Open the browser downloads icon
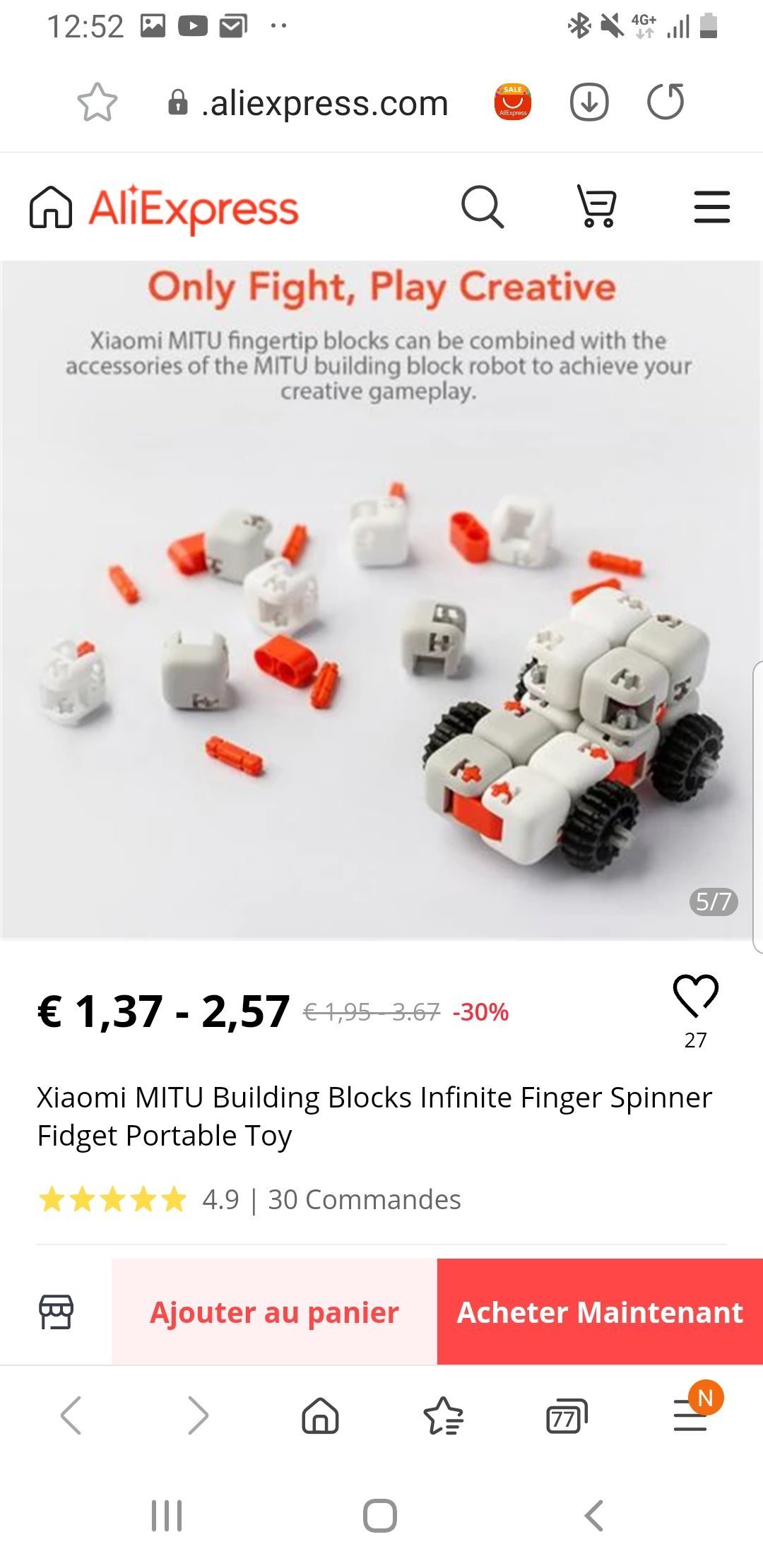The image size is (763, 1568). [x=589, y=102]
